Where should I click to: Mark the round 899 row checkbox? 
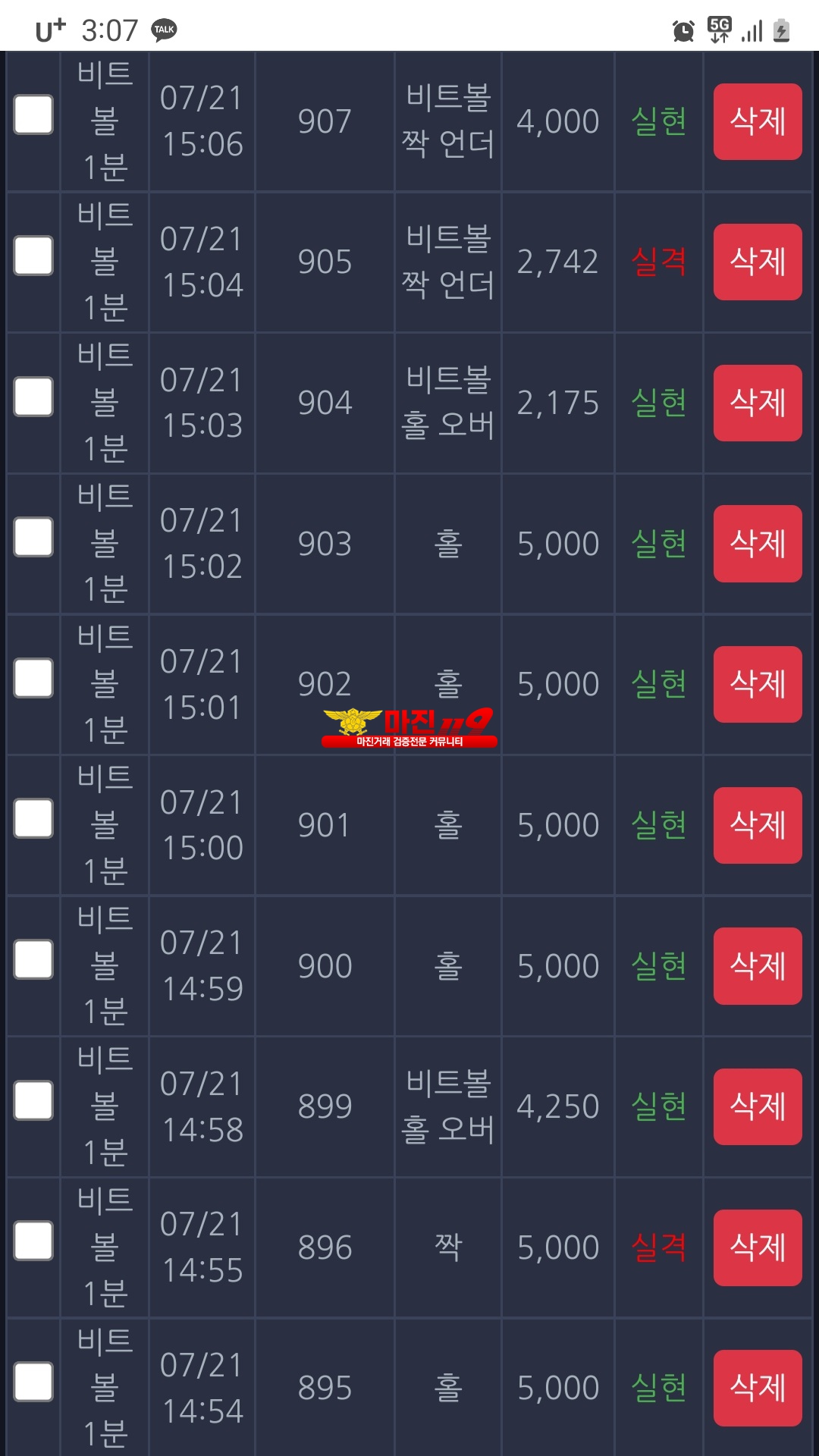pyautogui.click(x=33, y=1100)
